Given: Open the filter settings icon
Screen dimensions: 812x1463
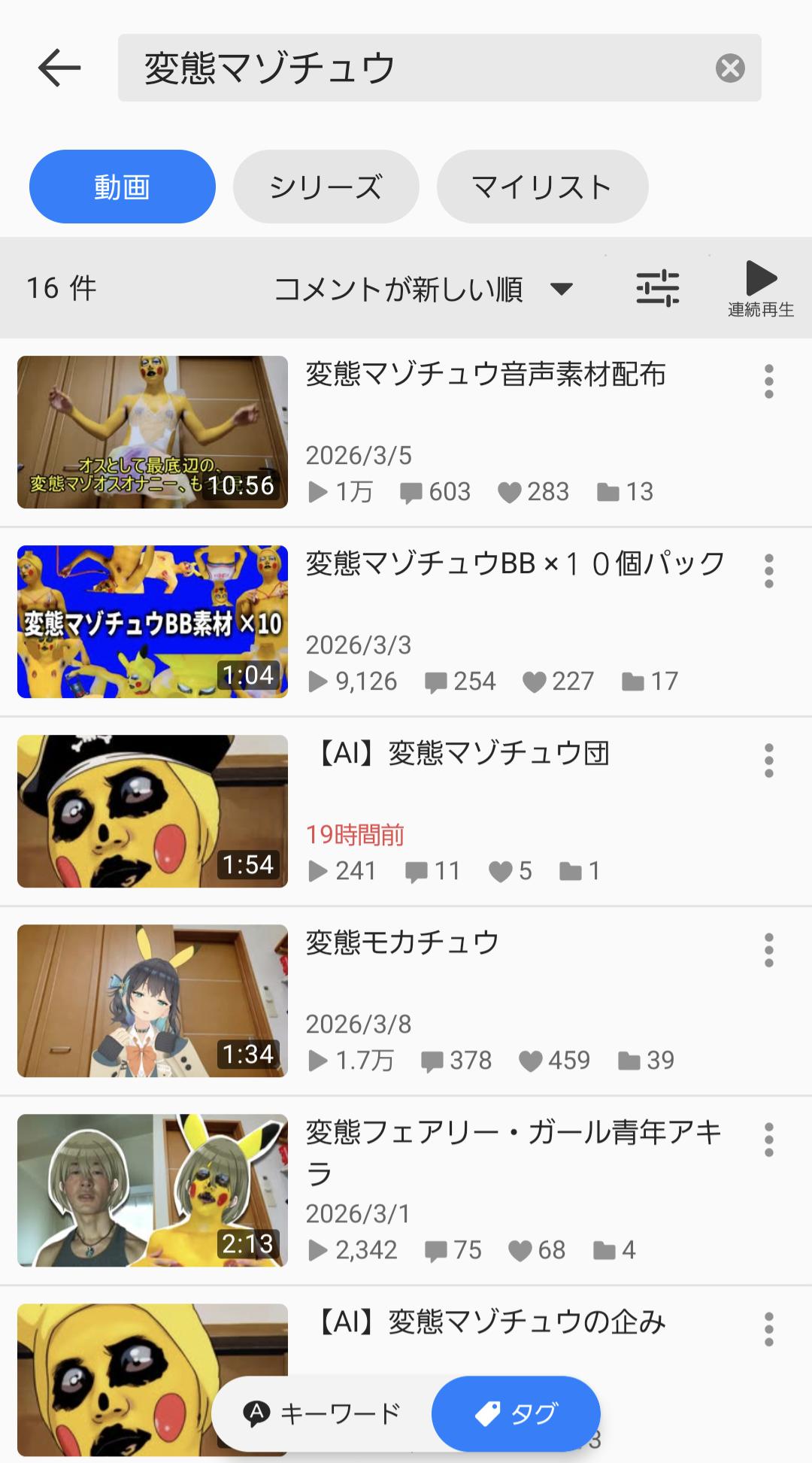Looking at the screenshot, I should tap(657, 288).
